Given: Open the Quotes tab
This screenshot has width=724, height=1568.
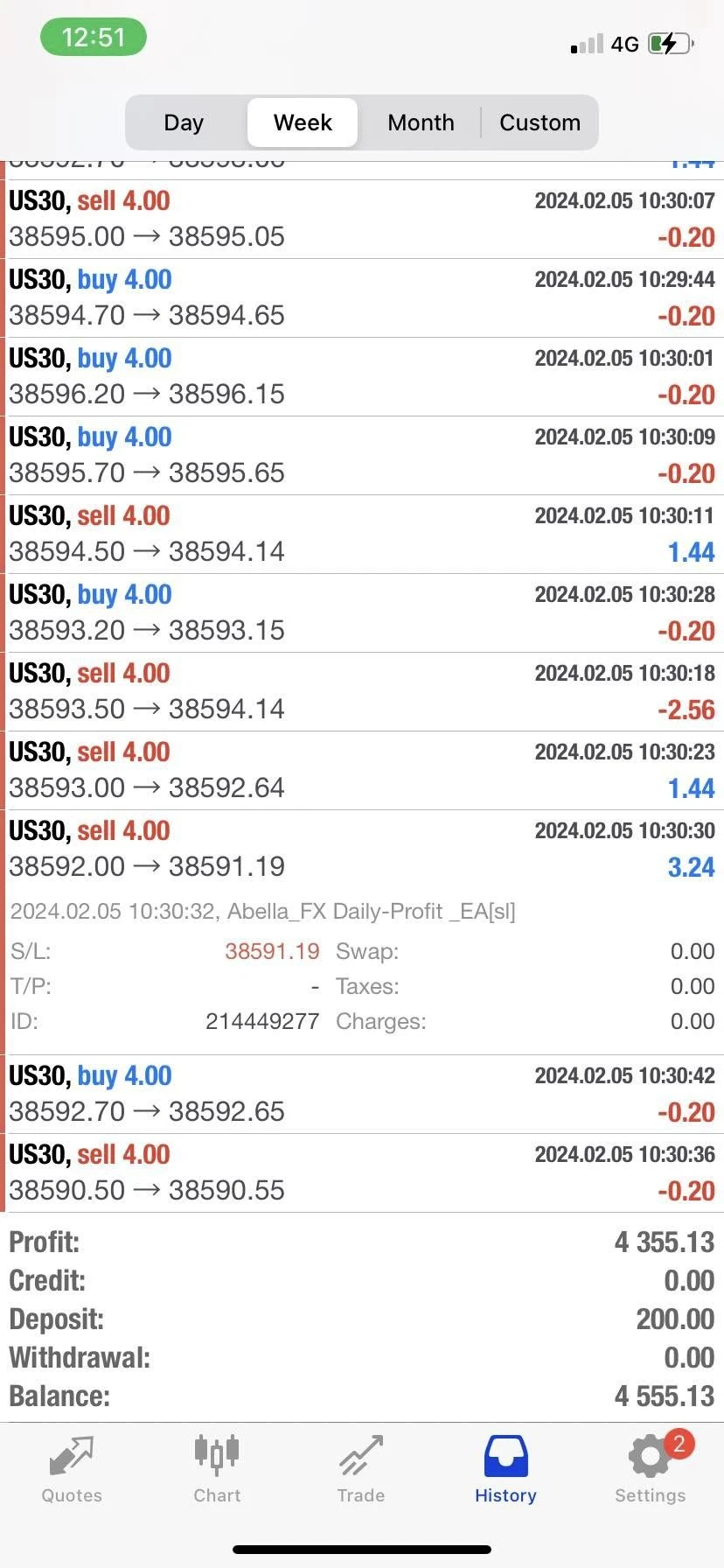Looking at the screenshot, I should 72,1470.
